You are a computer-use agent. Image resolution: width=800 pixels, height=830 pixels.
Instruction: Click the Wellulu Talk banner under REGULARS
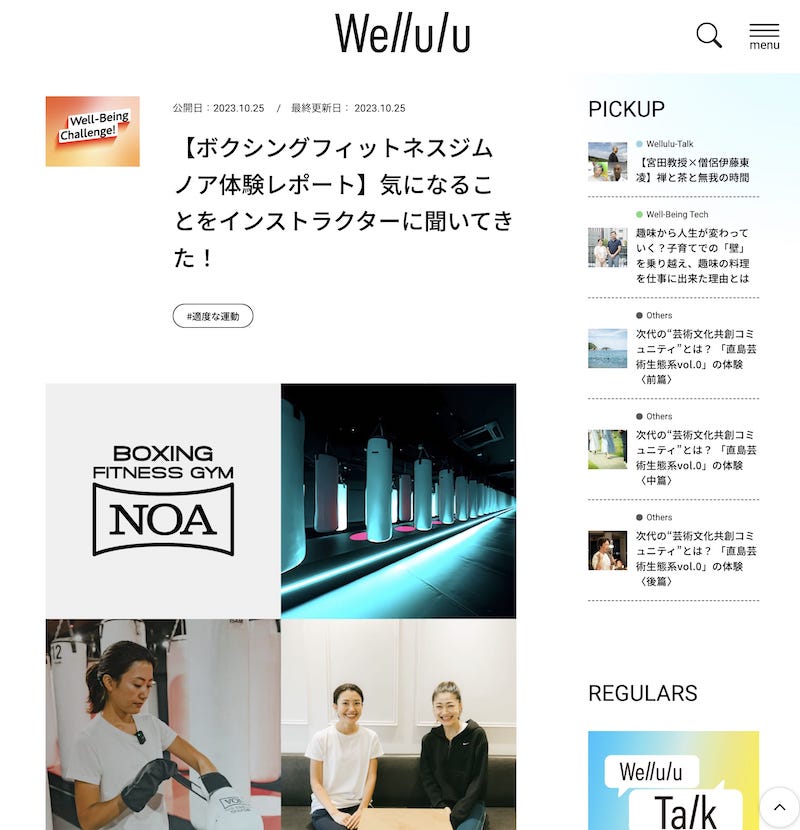[672, 781]
